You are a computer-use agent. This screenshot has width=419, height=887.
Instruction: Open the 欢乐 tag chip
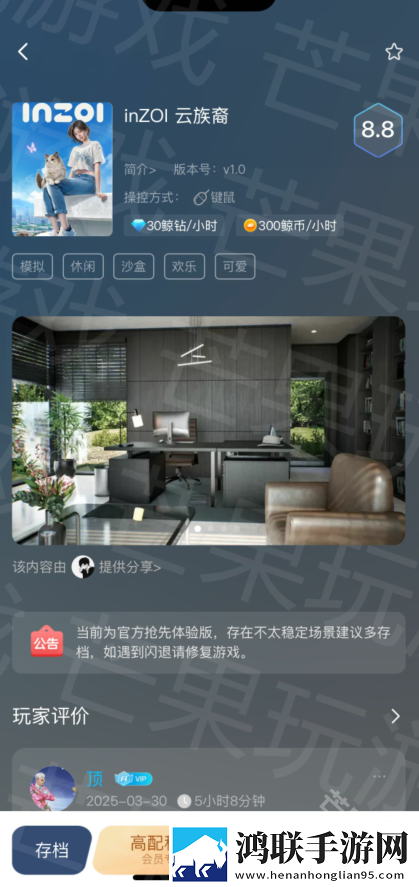(184, 266)
